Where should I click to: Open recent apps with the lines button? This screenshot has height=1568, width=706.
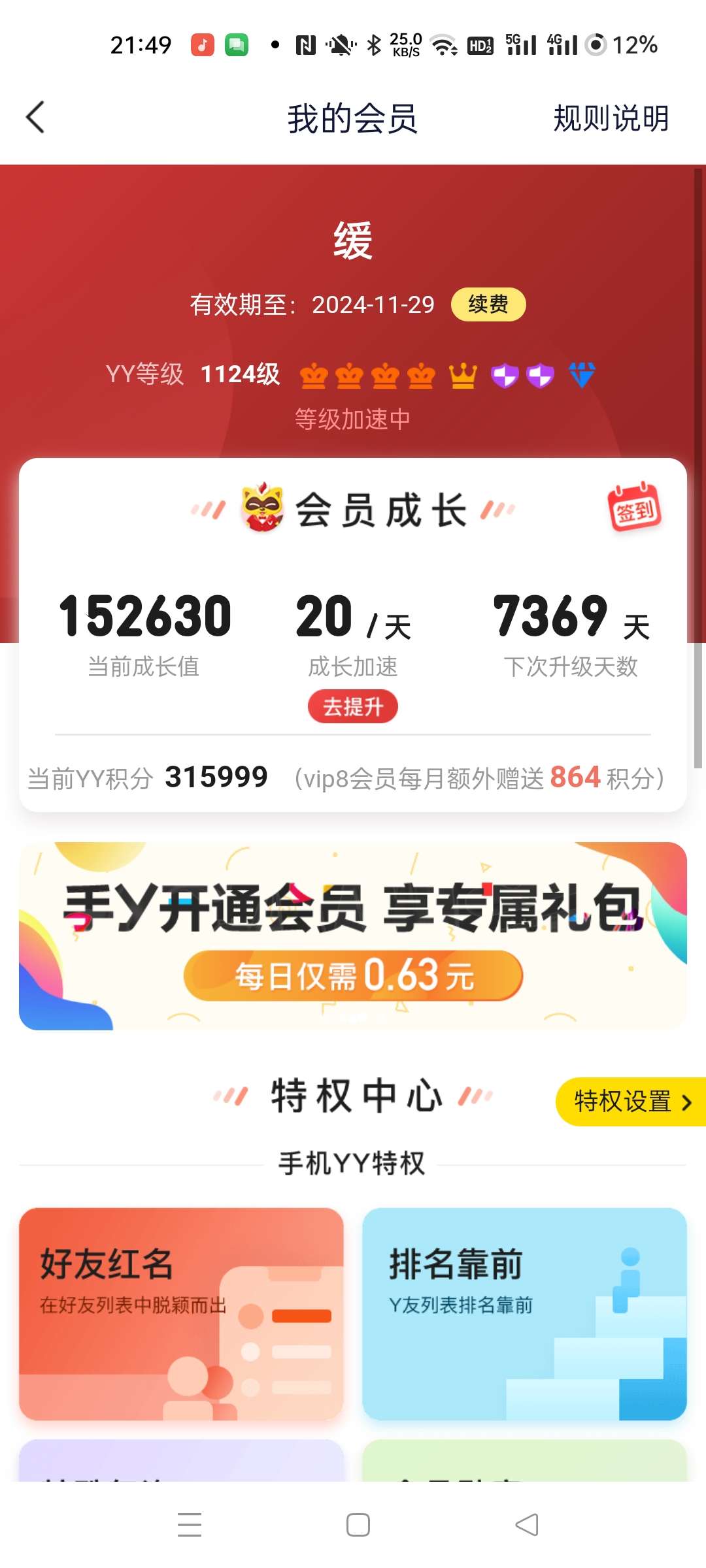pos(187,1524)
